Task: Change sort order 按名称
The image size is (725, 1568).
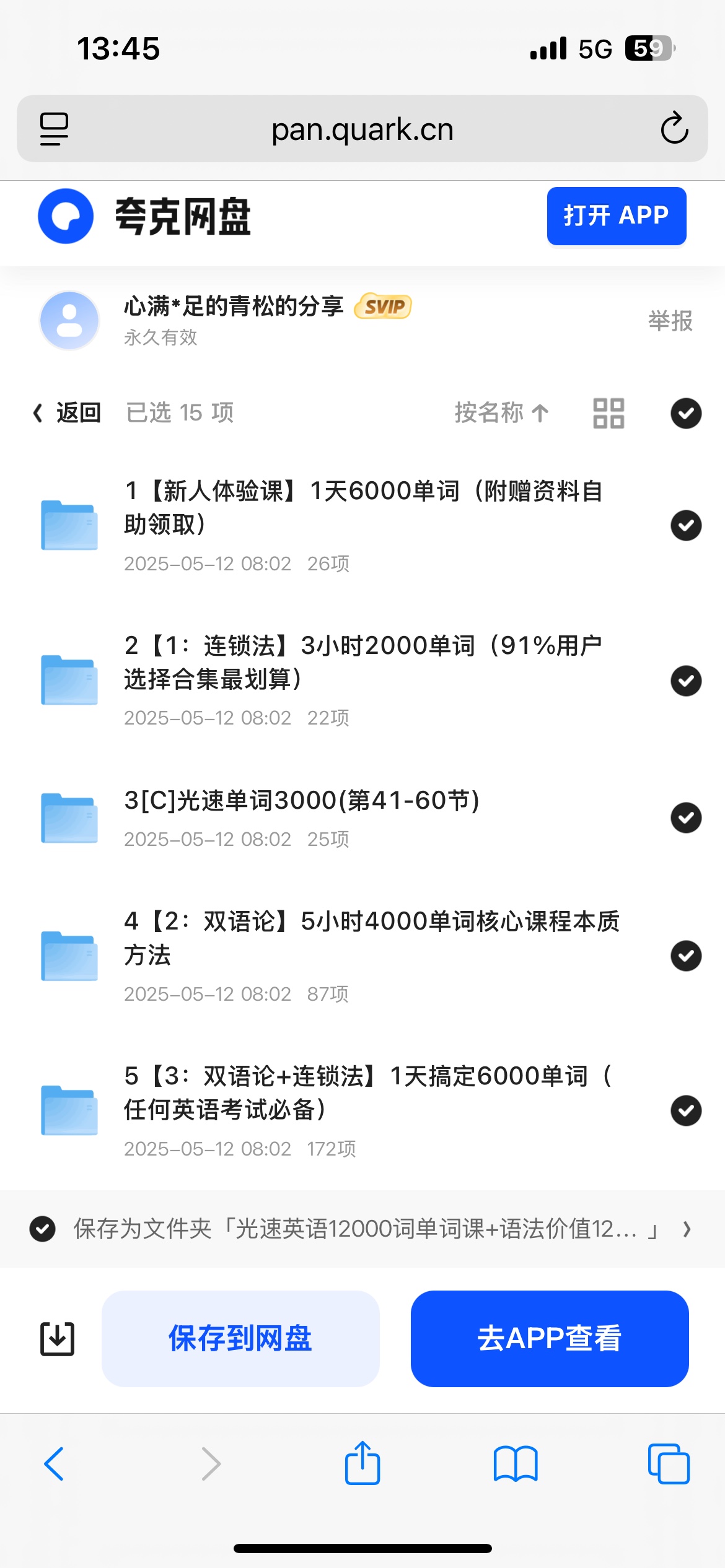Action: point(501,412)
